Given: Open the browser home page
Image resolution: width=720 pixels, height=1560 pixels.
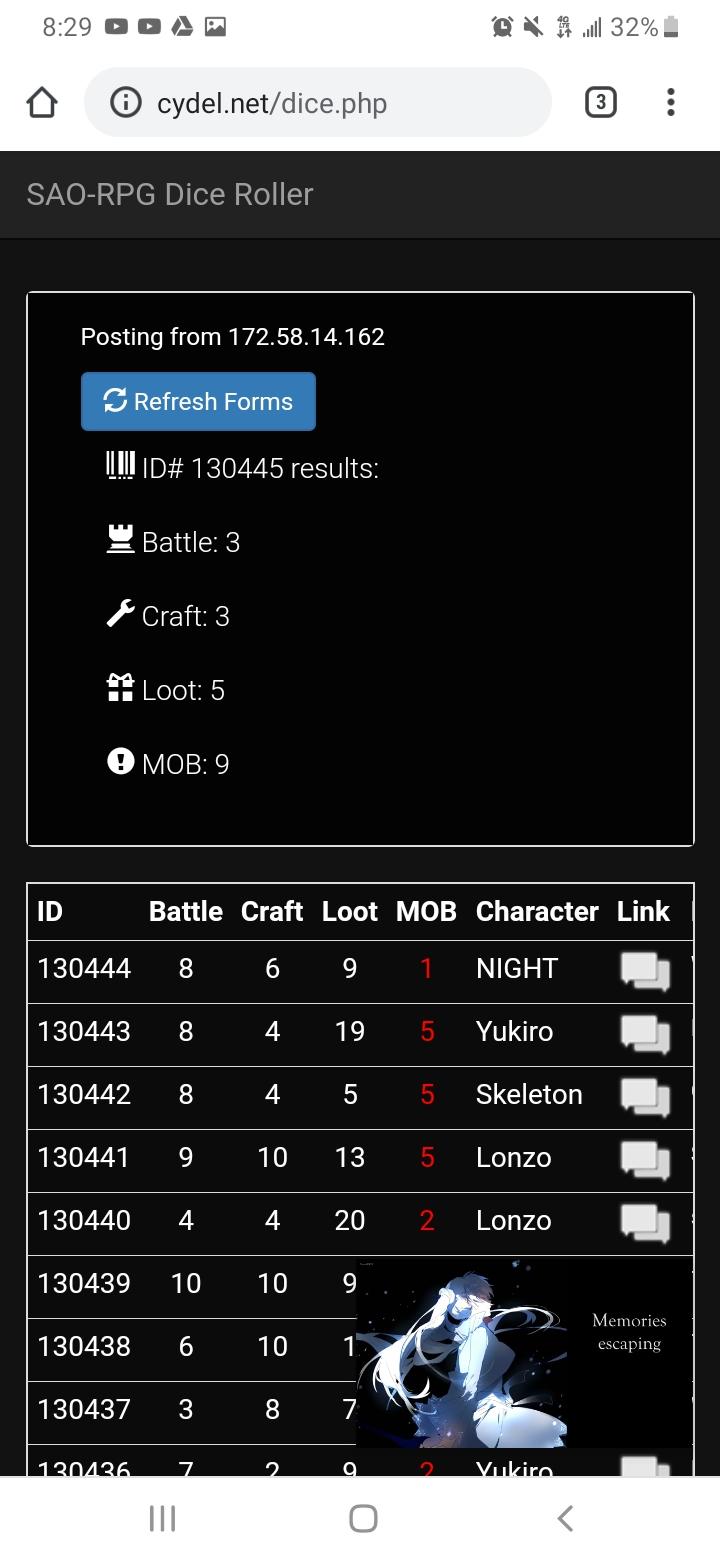Looking at the screenshot, I should click(42, 102).
